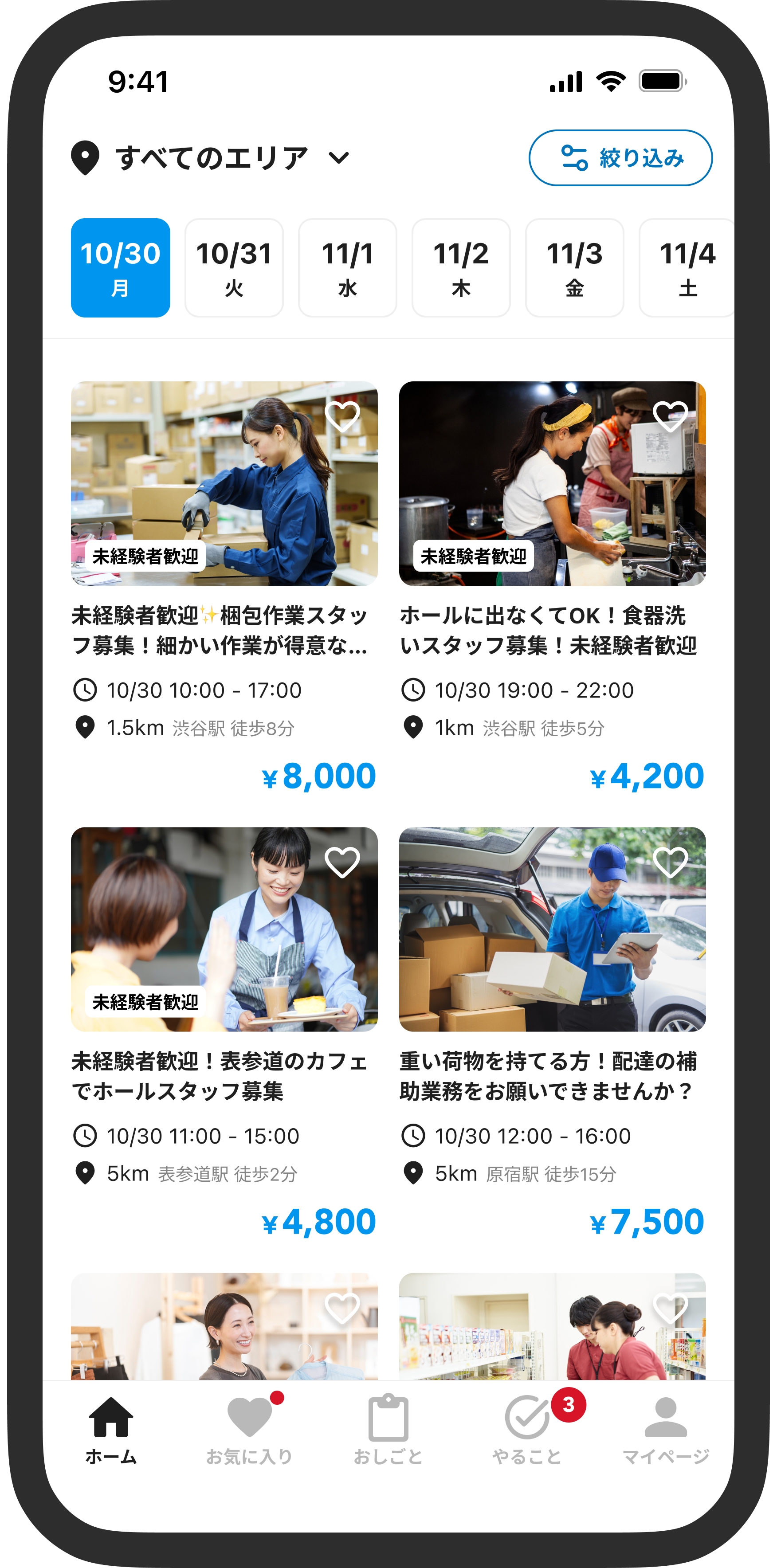
Task: Favorite the 配達の補助業務 job with heart icon
Action: [x=670, y=862]
